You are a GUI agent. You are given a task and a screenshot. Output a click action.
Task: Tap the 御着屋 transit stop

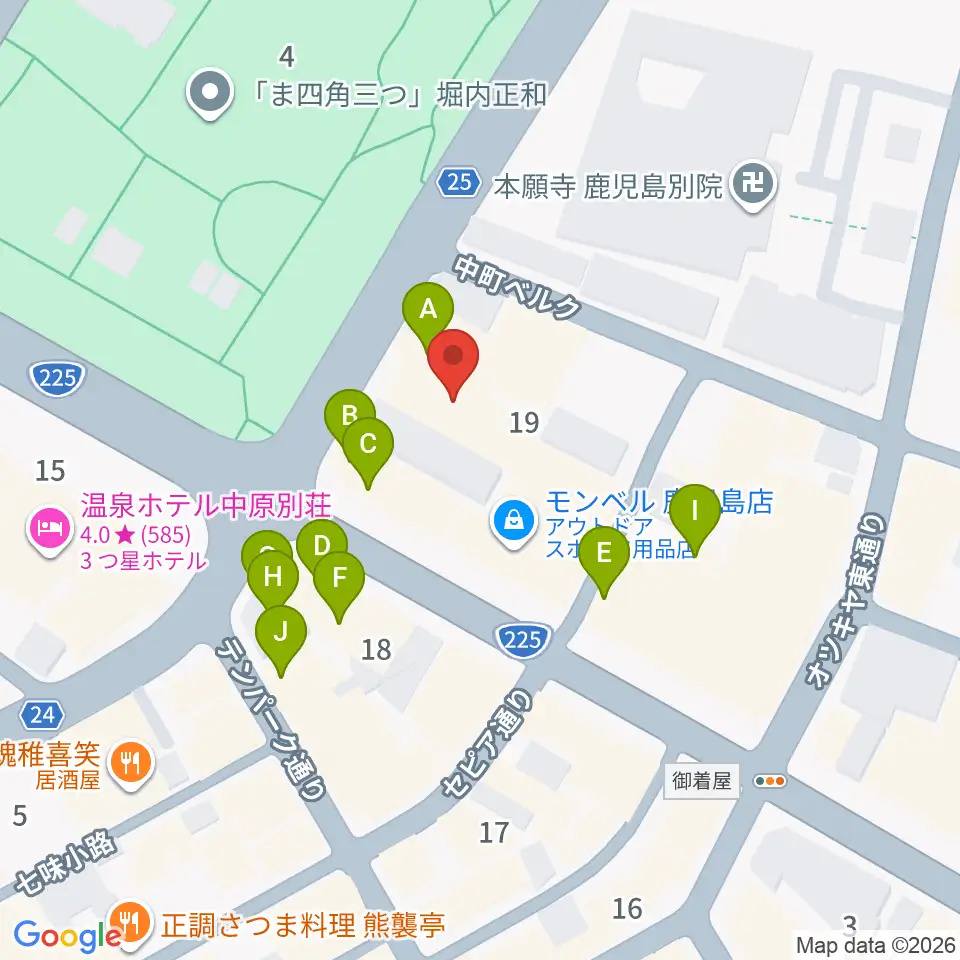[702, 781]
